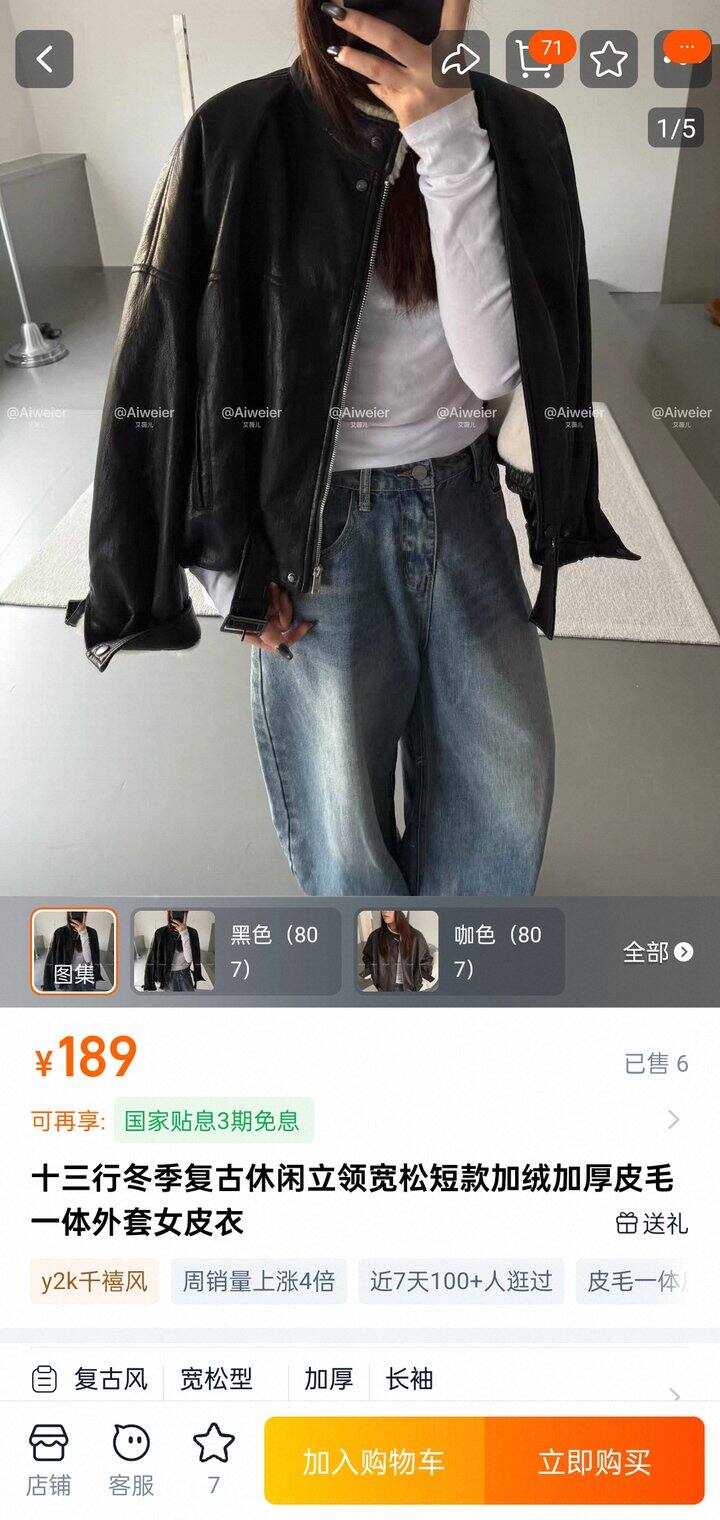Add item via 加入购物车
The width and height of the screenshot is (720, 1520).
point(374,1461)
